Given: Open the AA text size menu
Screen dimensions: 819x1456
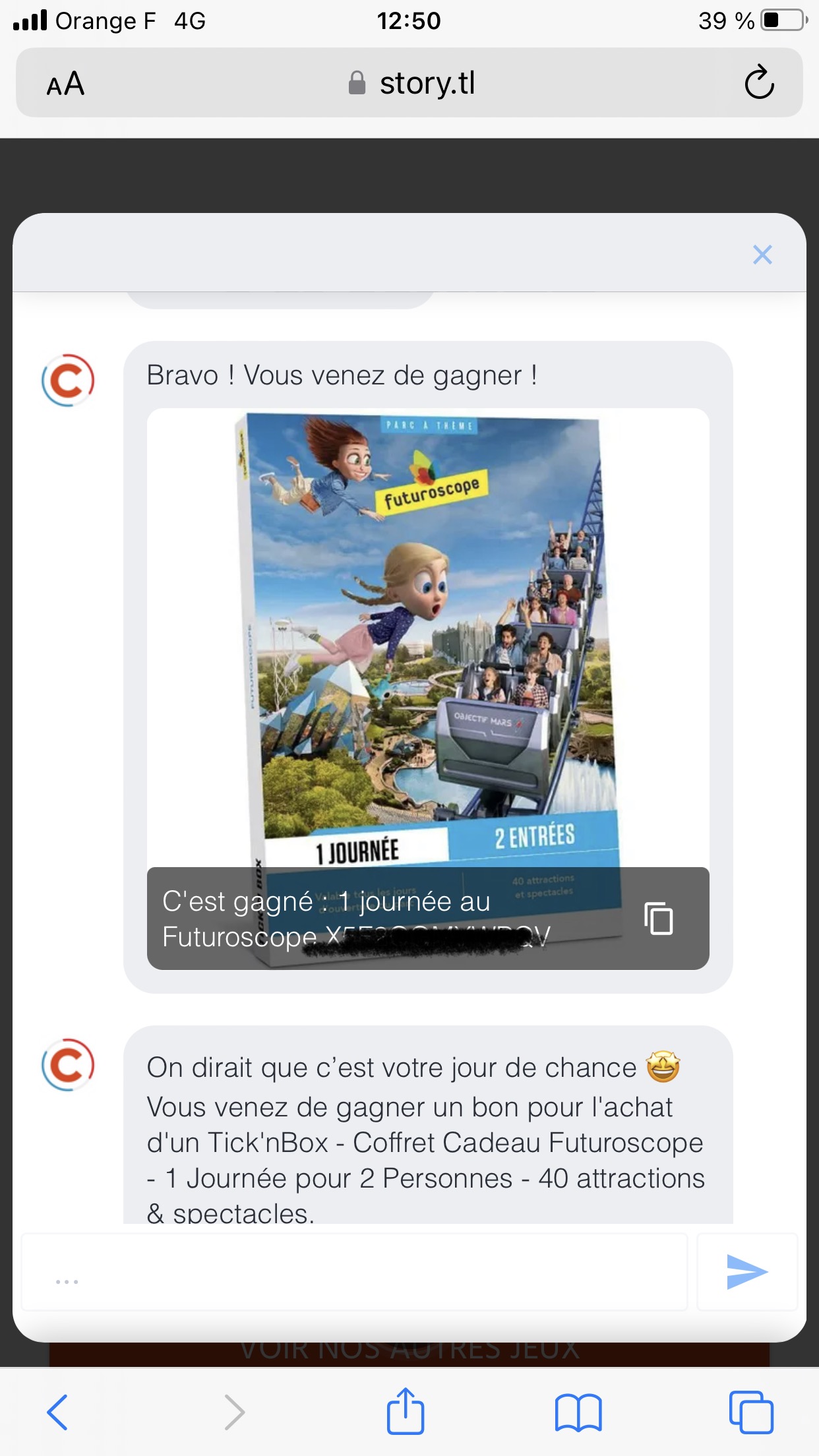Looking at the screenshot, I should 65,84.
